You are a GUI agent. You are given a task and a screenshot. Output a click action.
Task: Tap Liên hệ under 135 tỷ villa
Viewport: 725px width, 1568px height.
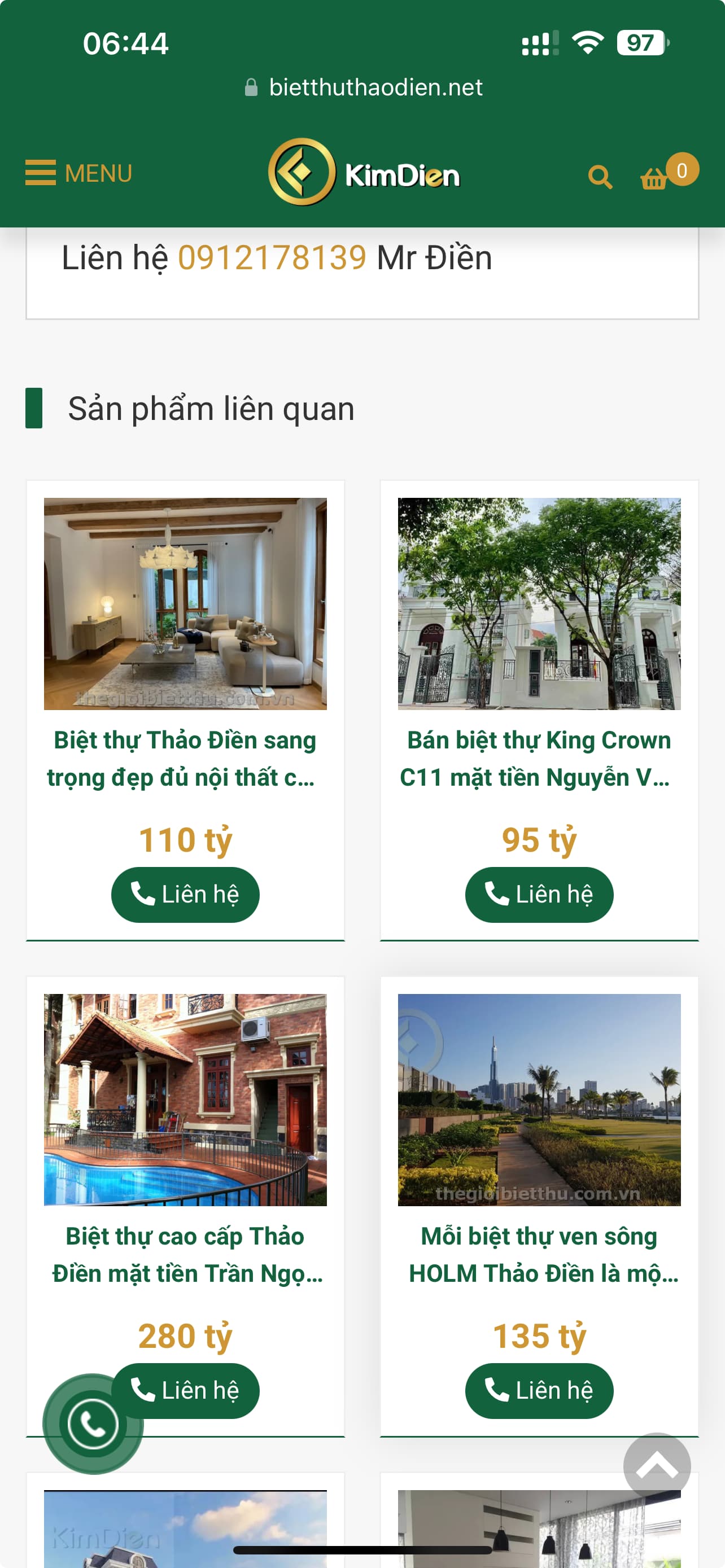click(x=539, y=1390)
